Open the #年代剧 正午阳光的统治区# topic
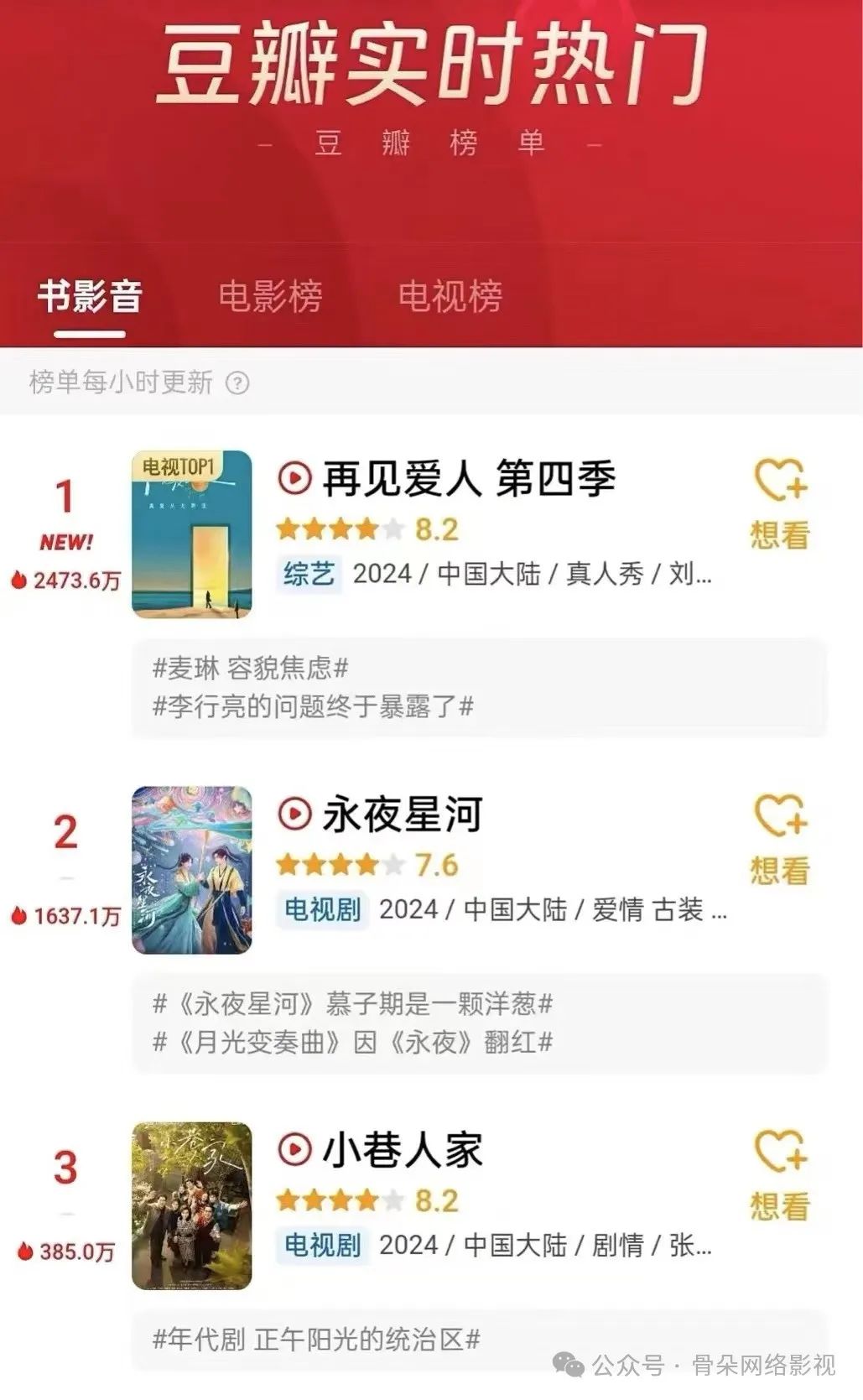The height and width of the screenshot is (1400, 863). click(315, 1339)
